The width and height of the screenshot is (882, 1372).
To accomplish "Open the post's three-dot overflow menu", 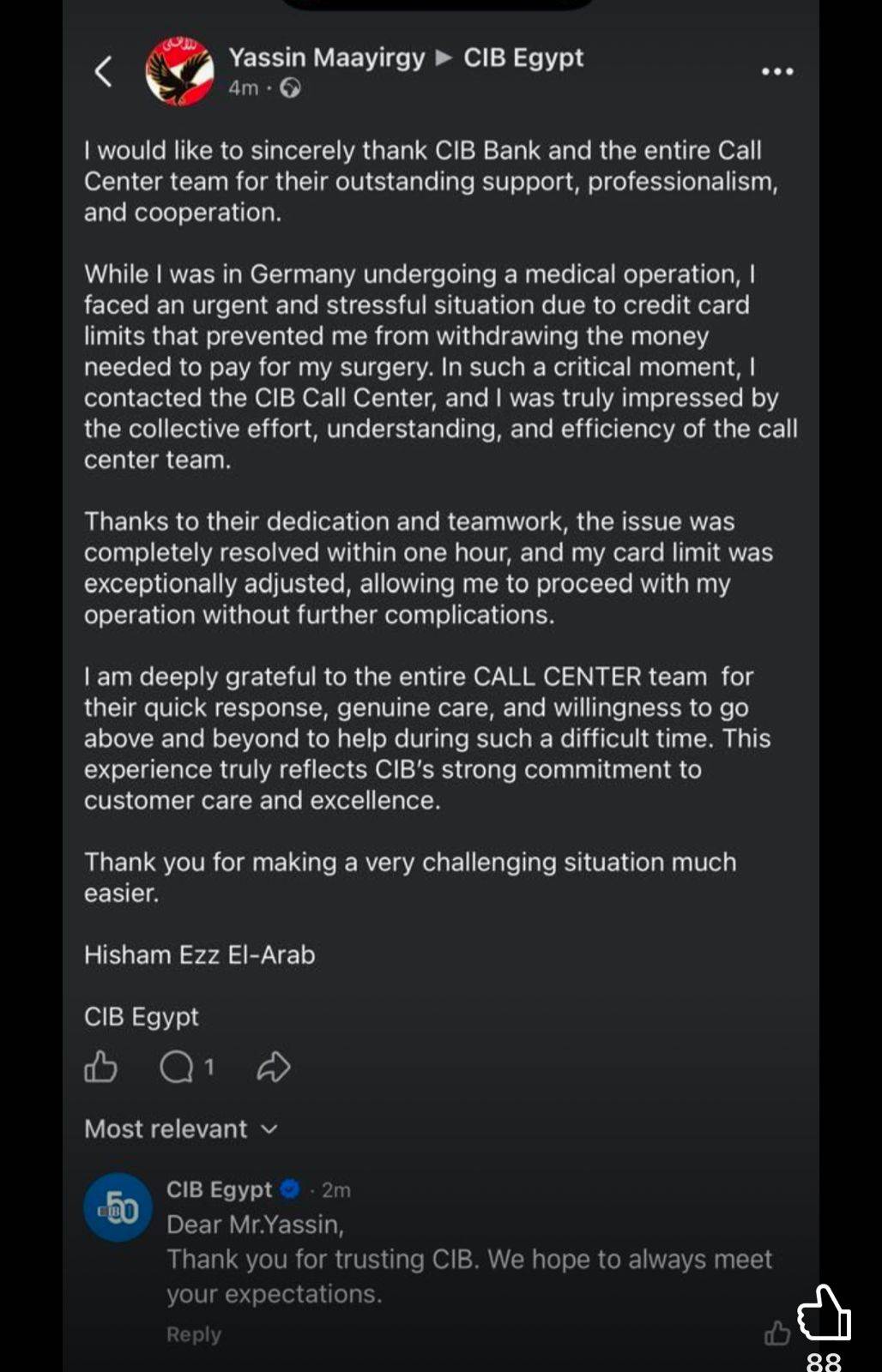I will tap(777, 72).
